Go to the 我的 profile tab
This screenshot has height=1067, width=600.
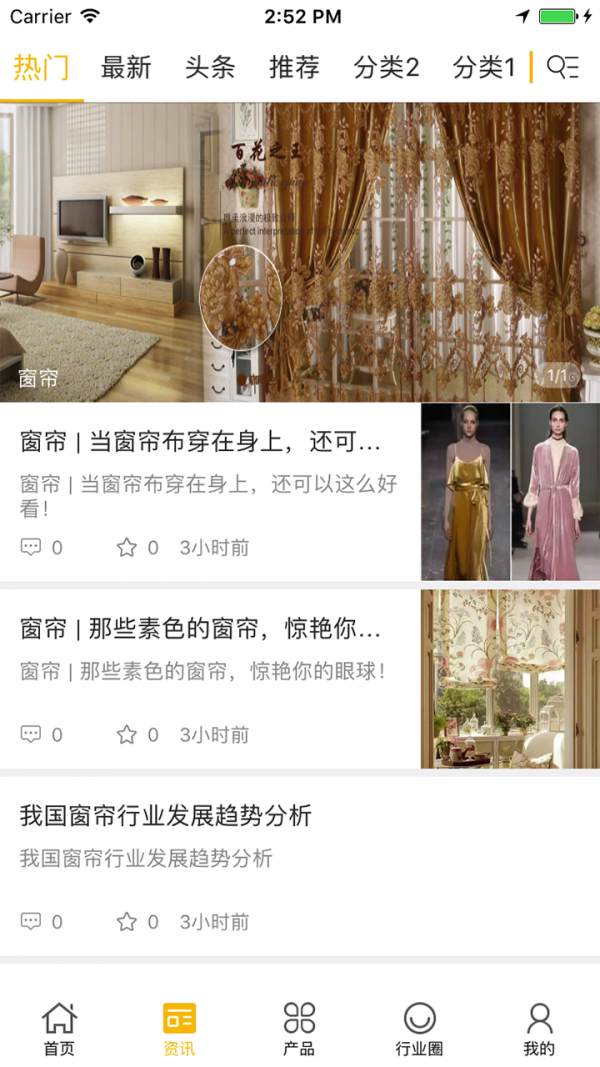coord(539,1028)
